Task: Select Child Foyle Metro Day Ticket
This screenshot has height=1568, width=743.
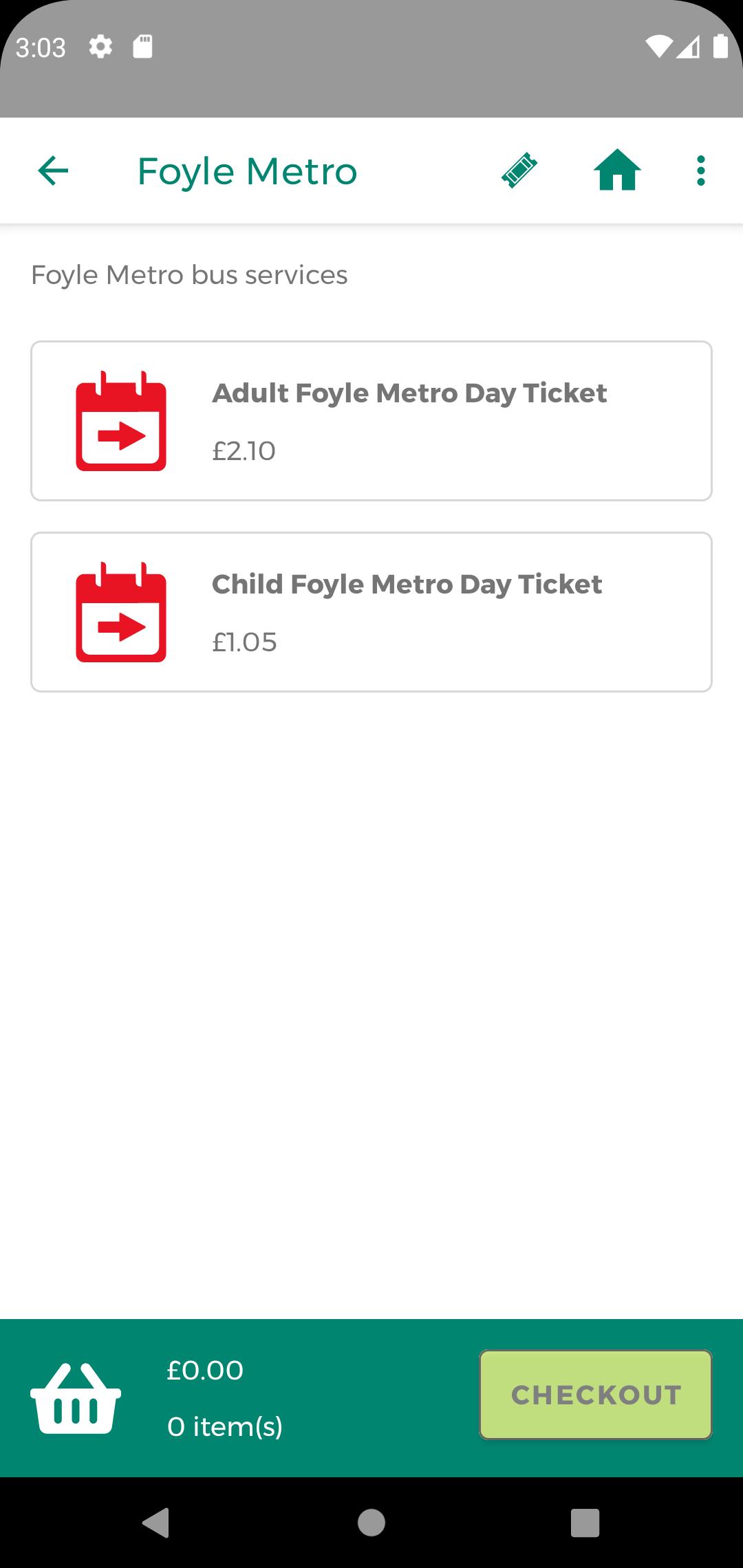Action: coord(371,612)
